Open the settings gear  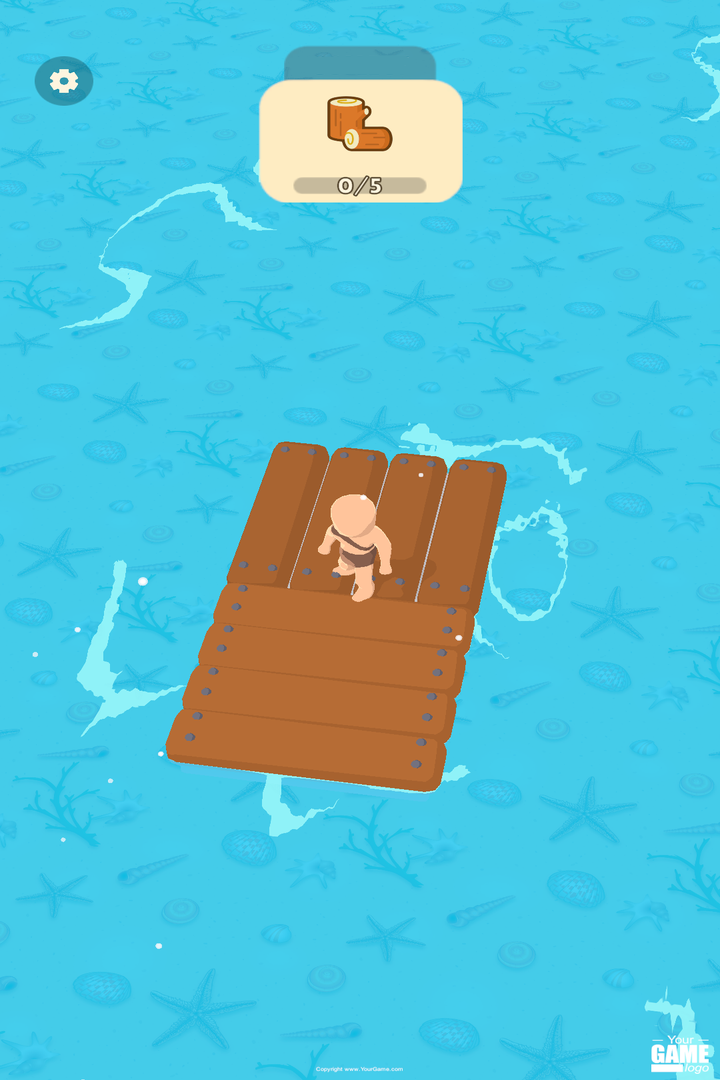point(64,81)
